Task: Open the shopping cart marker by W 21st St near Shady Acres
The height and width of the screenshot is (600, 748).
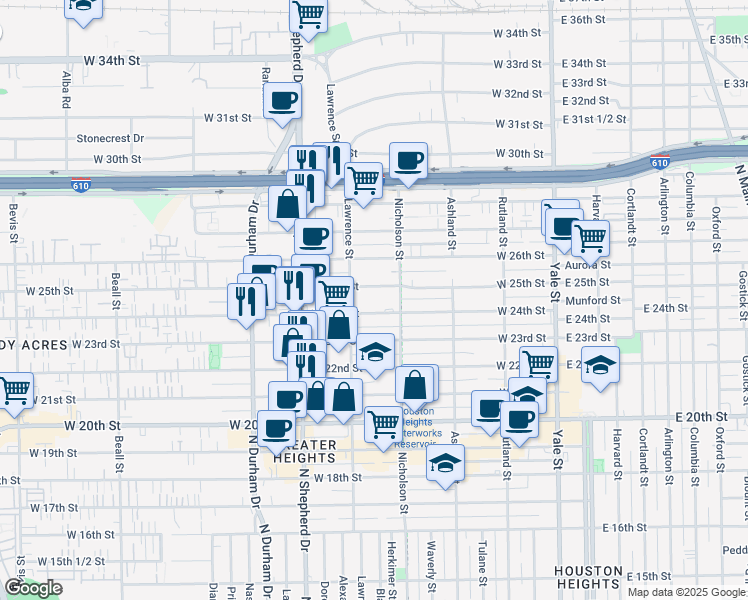Action: pos(14,392)
